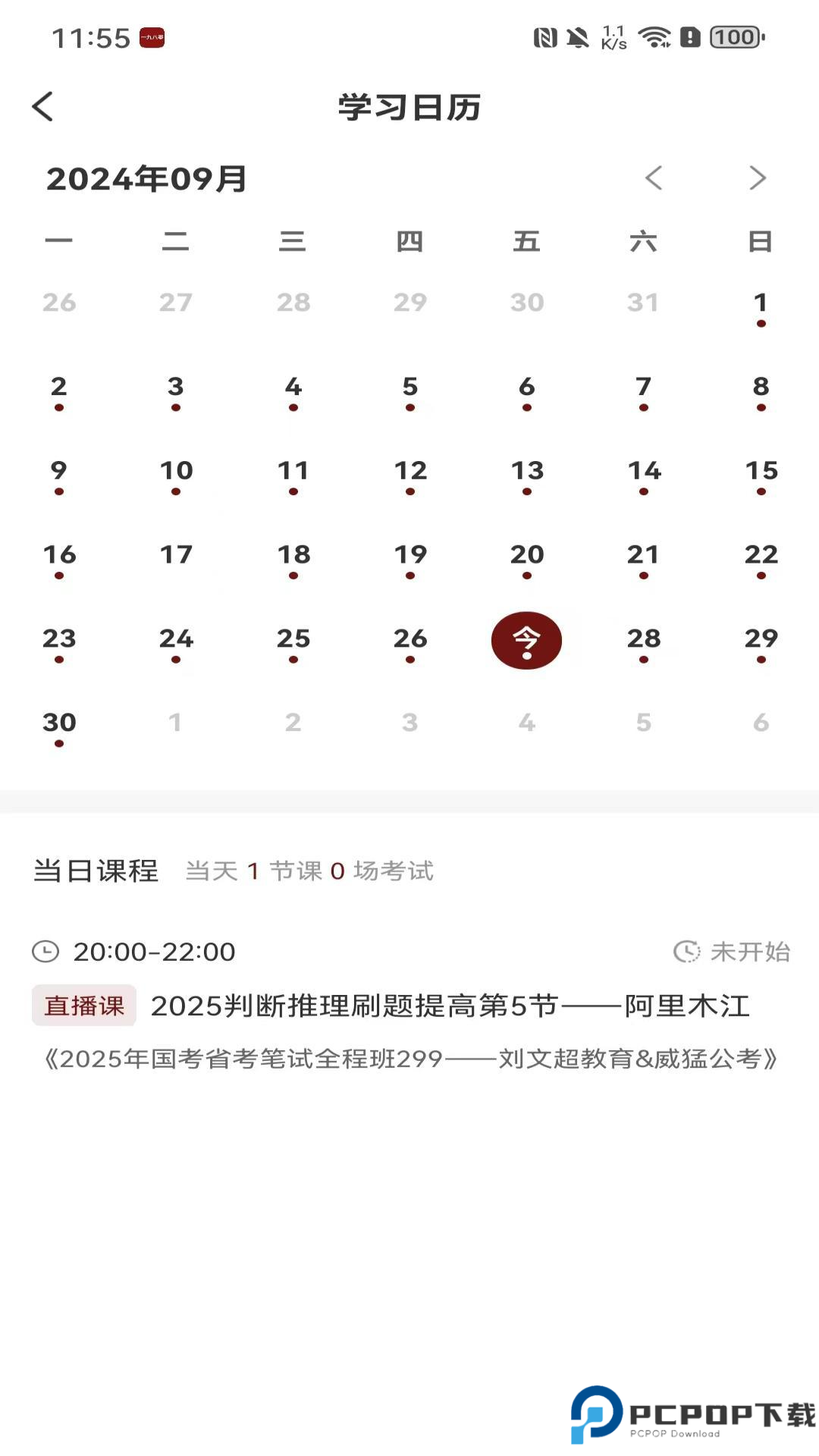Tap the clock icon beside 20:00-22:00

(x=45, y=952)
